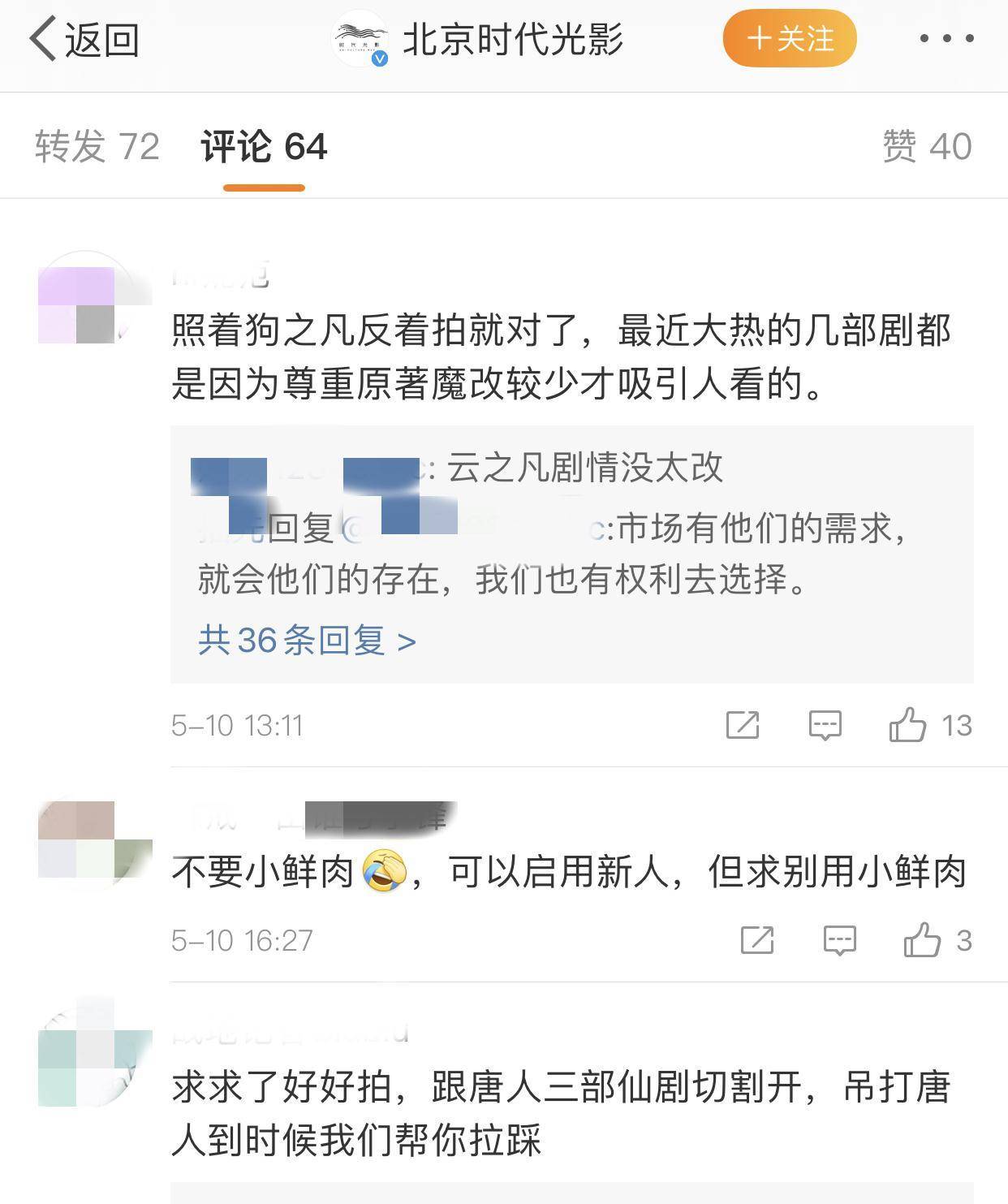Open 北京时代光影 profile from title

point(512,39)
